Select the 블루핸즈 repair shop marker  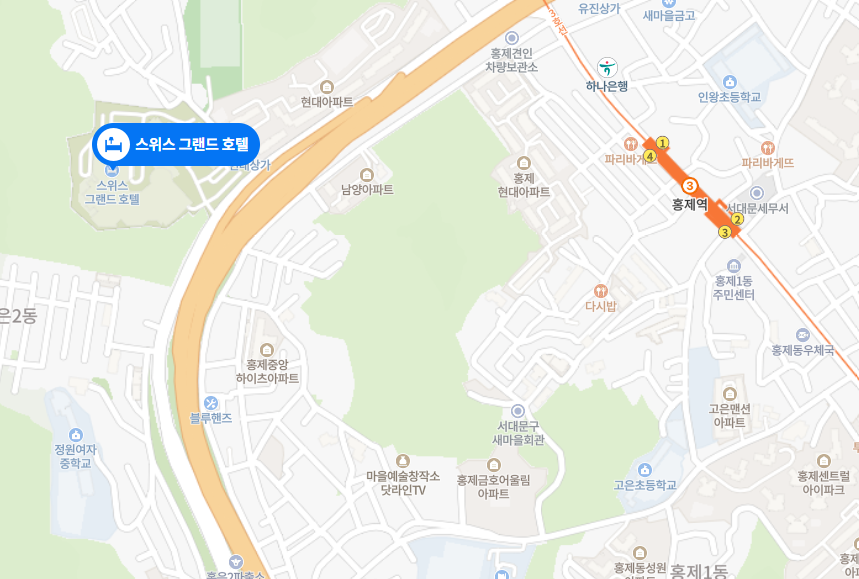click(211, 402)
